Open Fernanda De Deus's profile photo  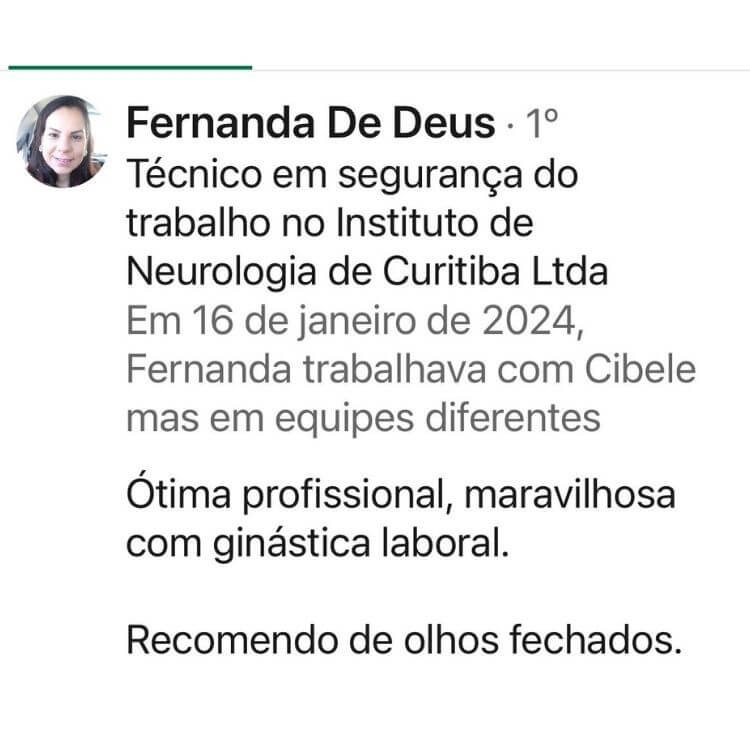point(61,142)
